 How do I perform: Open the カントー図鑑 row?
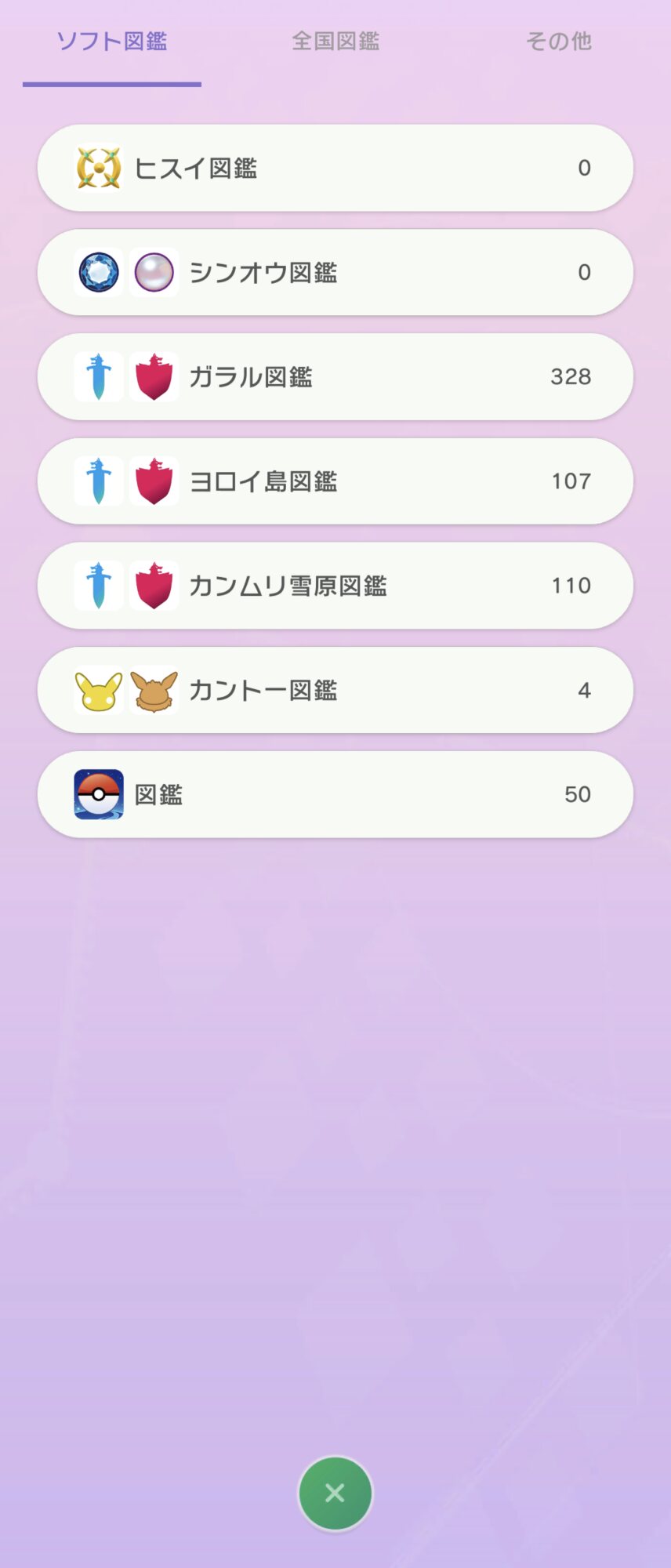click(x=335, y=690)
